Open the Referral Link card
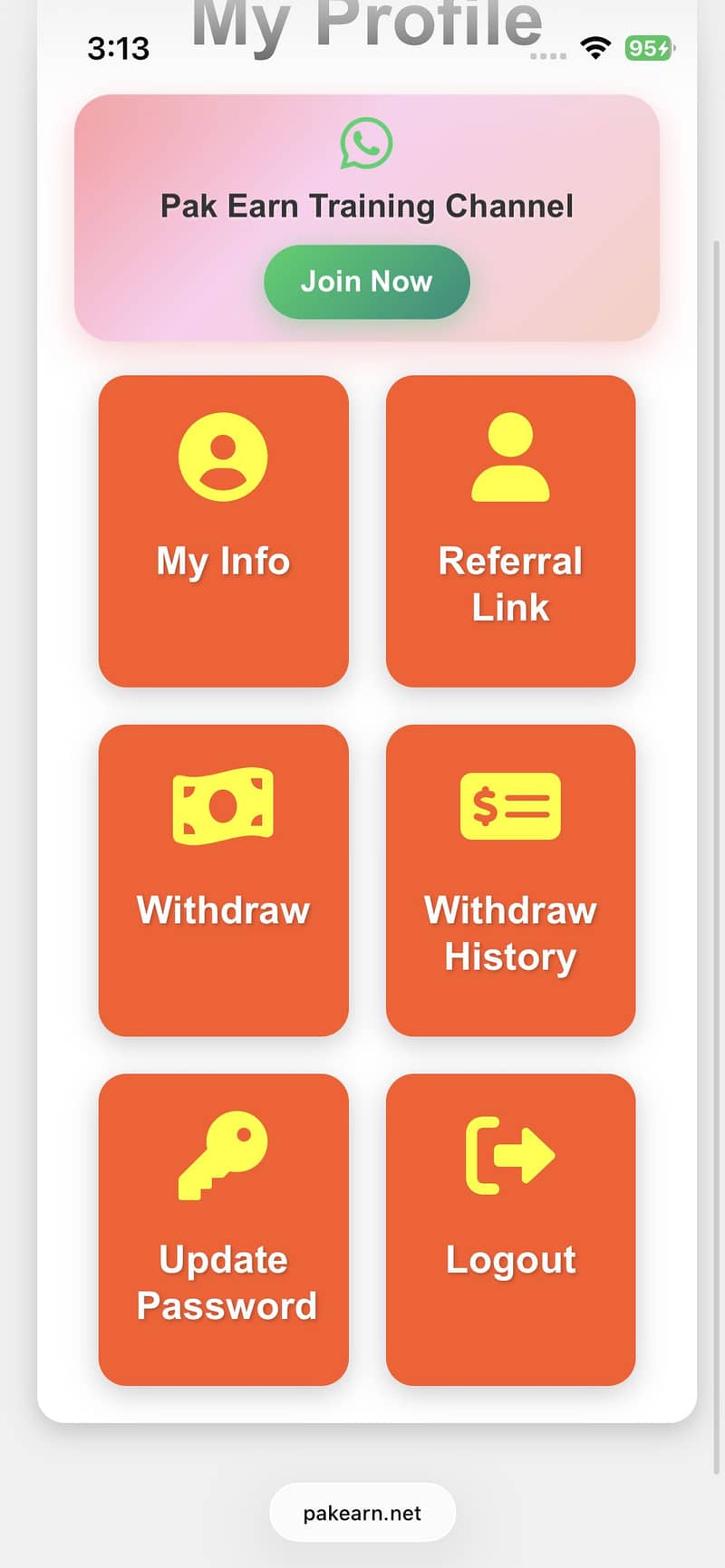The width and height of the screenshot is (725, 1568). (x=510, y=531)
